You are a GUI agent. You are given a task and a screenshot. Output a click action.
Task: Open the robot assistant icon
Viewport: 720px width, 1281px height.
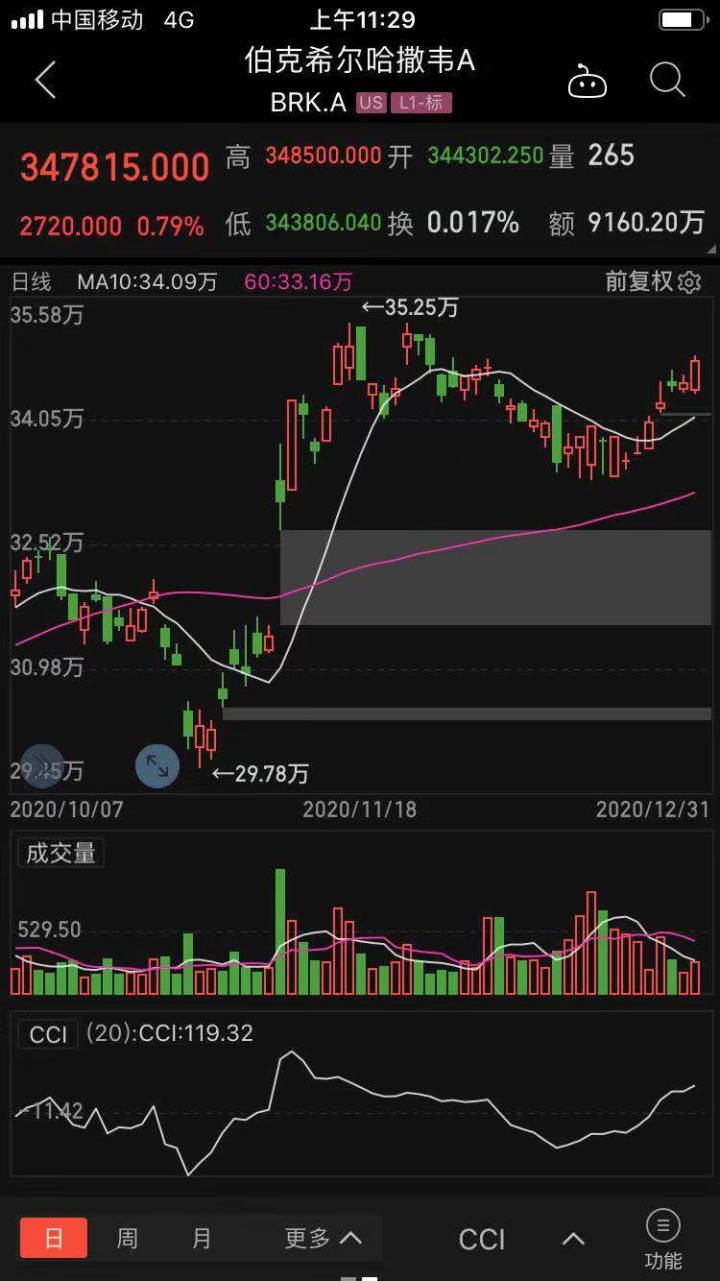tap(587, 81)
